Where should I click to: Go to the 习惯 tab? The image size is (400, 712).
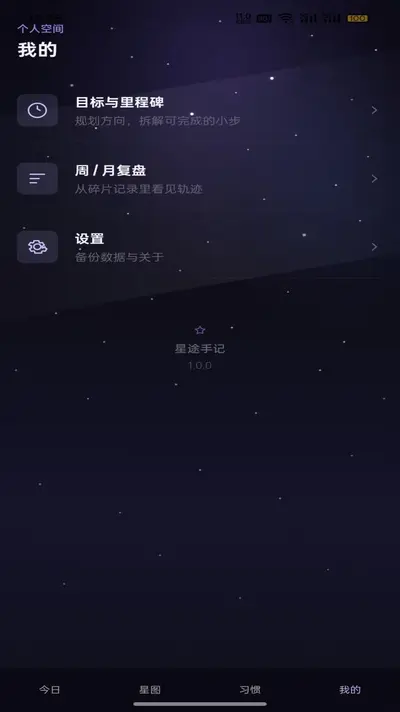point(250,690)
